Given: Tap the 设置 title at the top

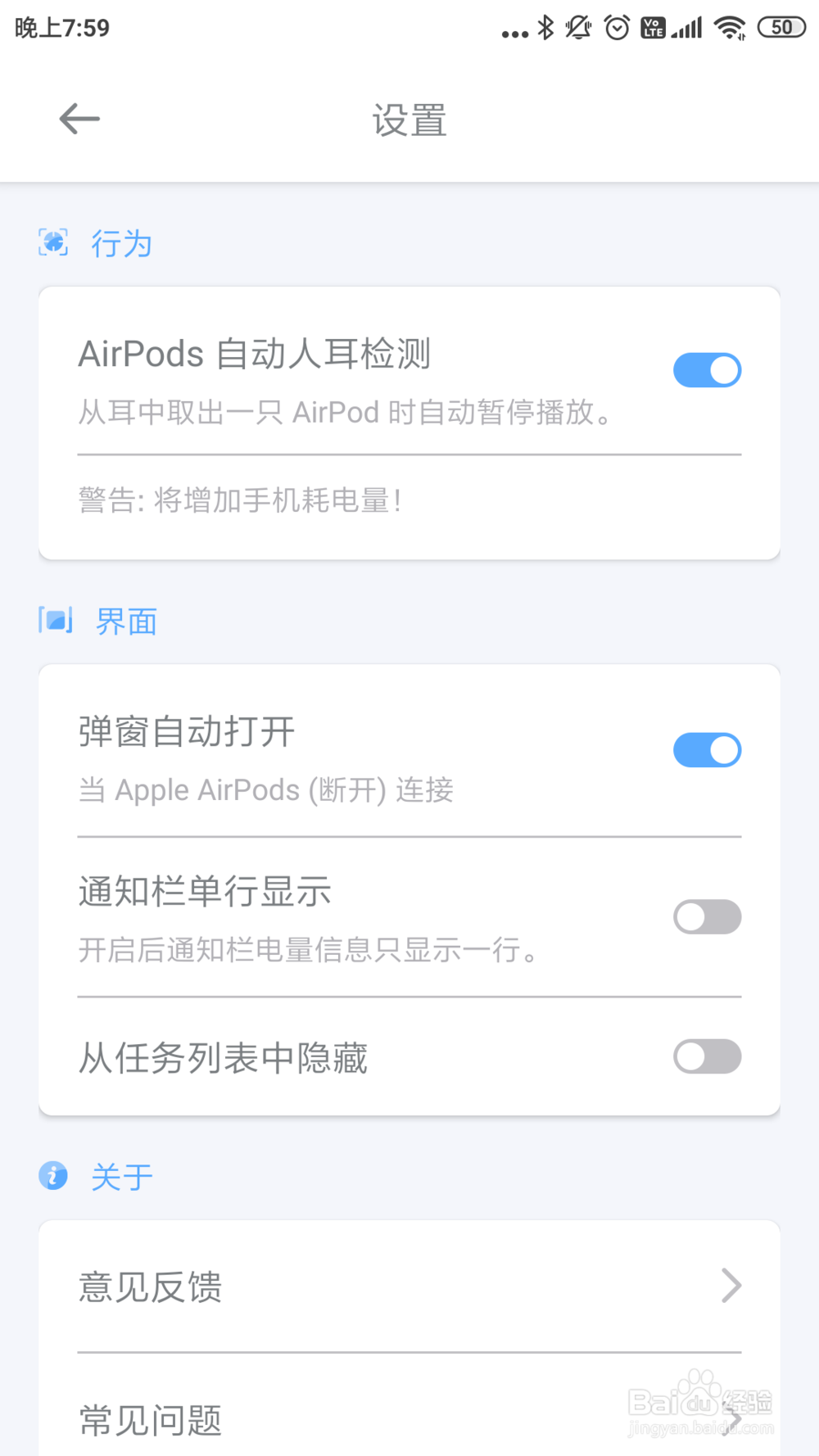Looking at the screenshot, I should click(409, 120).
